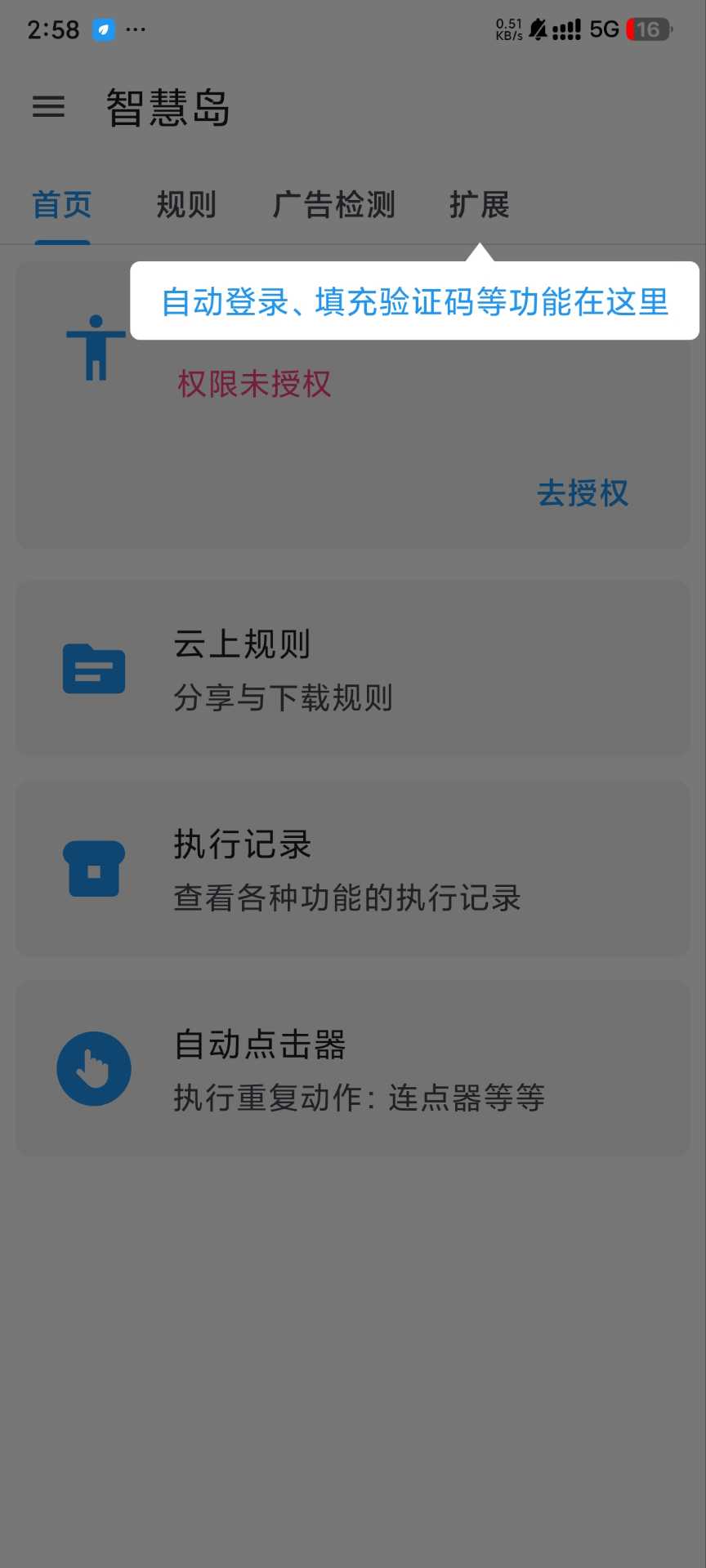Open the 广告检测 tab
The image size is (706, 1568).
click(x=333, y=205)
